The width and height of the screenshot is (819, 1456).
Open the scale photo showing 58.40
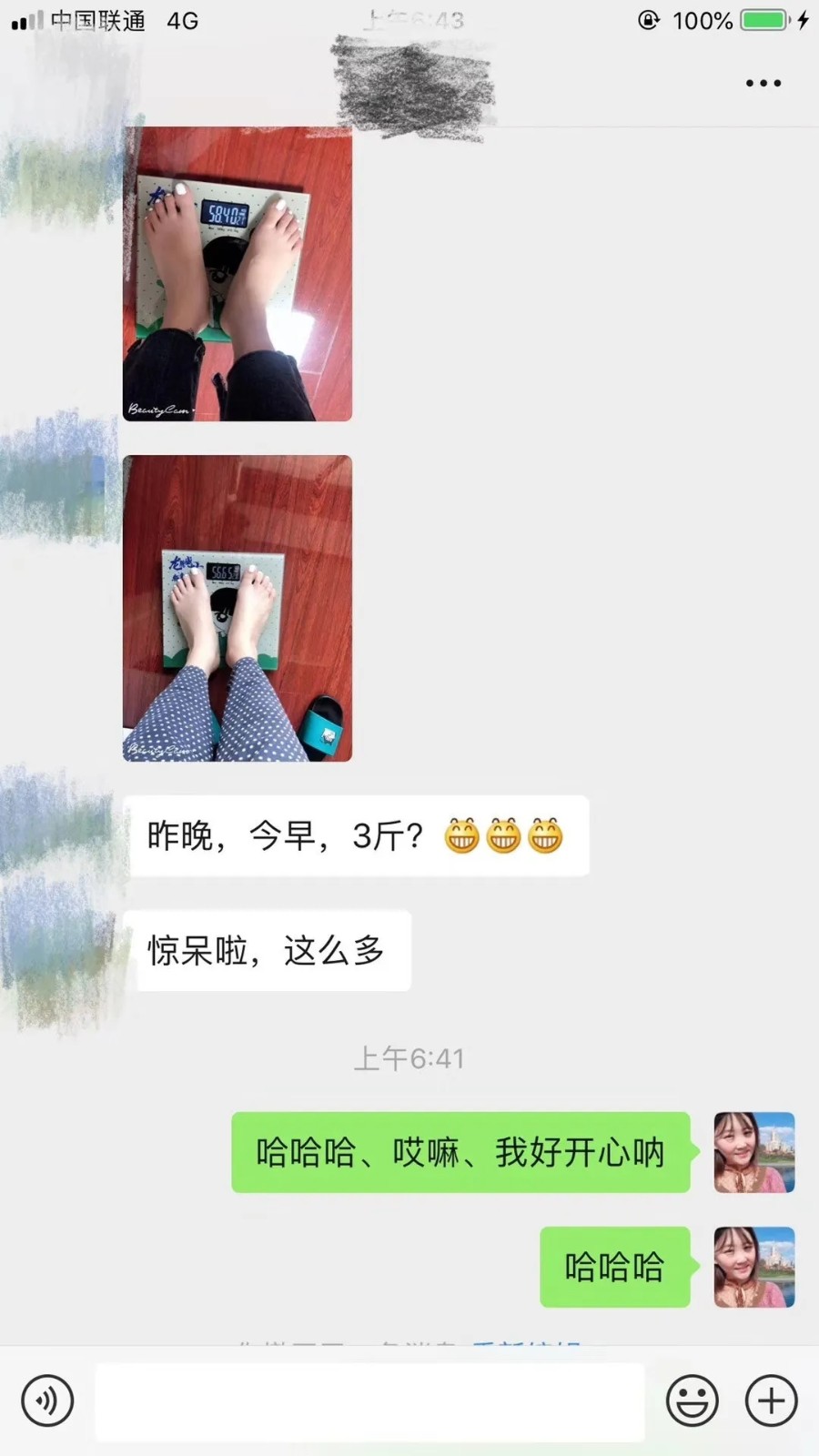click(x=238, y=274)
